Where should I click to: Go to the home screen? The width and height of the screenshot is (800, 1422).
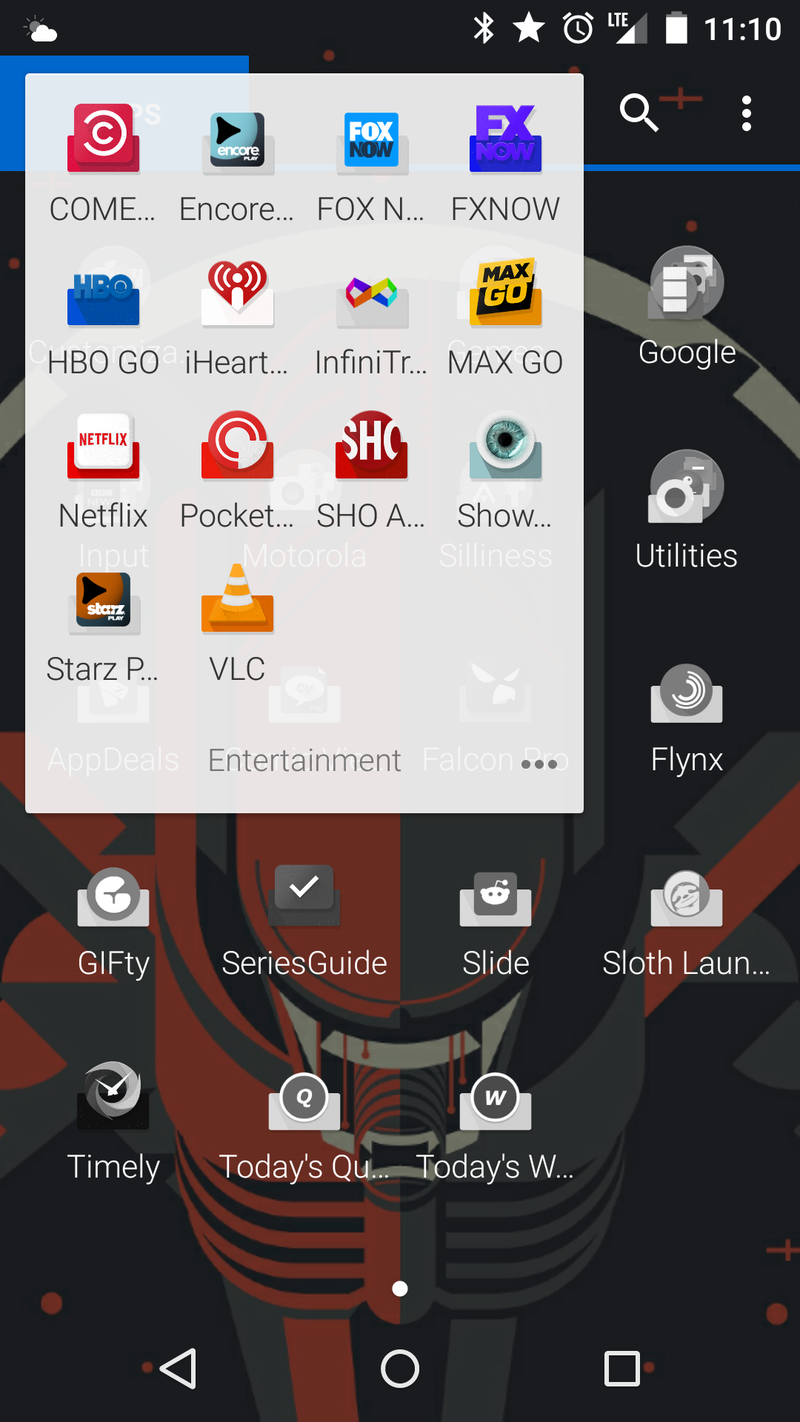point(400,1368)
